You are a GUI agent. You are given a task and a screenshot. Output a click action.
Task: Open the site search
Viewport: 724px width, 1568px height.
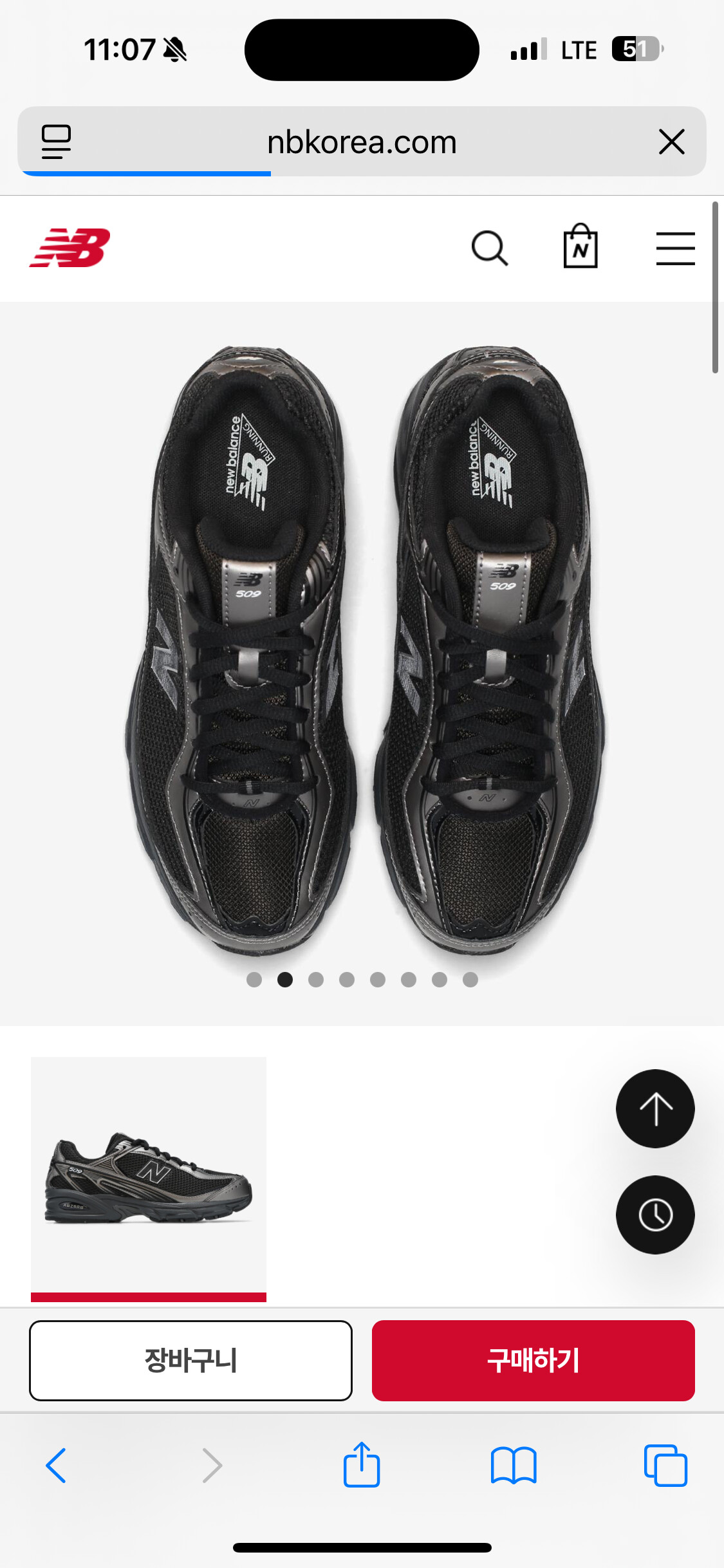[x=490, y=248]
